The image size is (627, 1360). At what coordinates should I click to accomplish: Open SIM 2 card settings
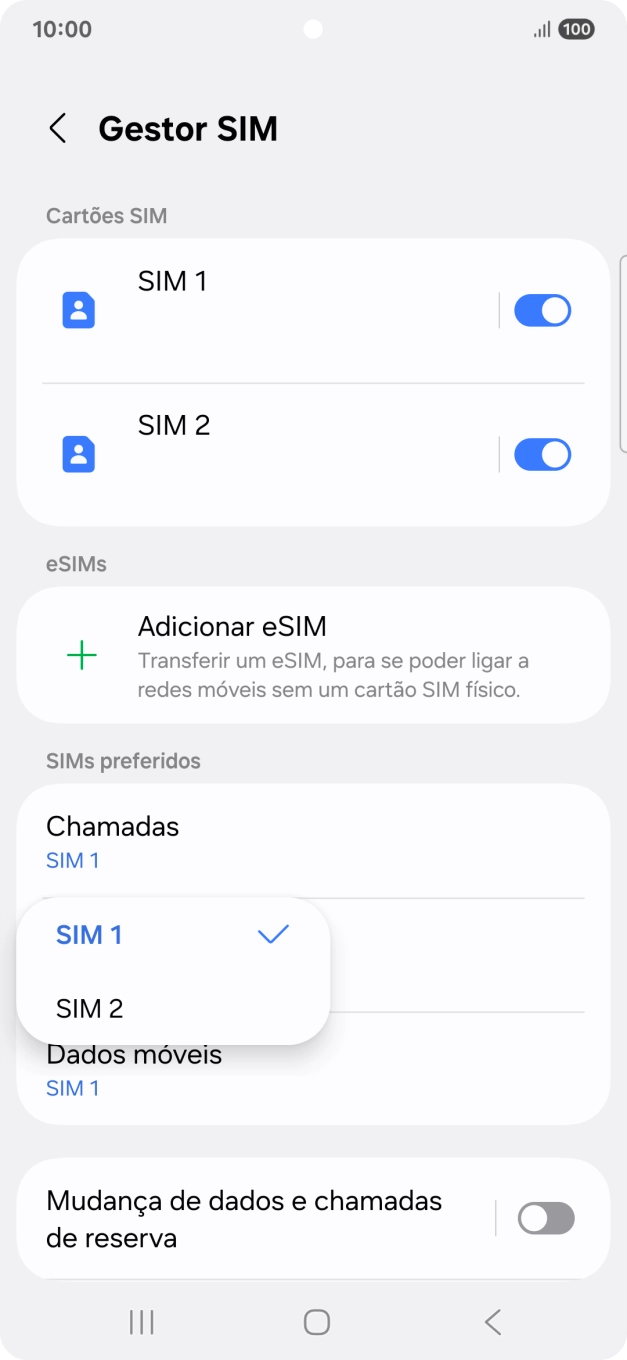(260, 455)
